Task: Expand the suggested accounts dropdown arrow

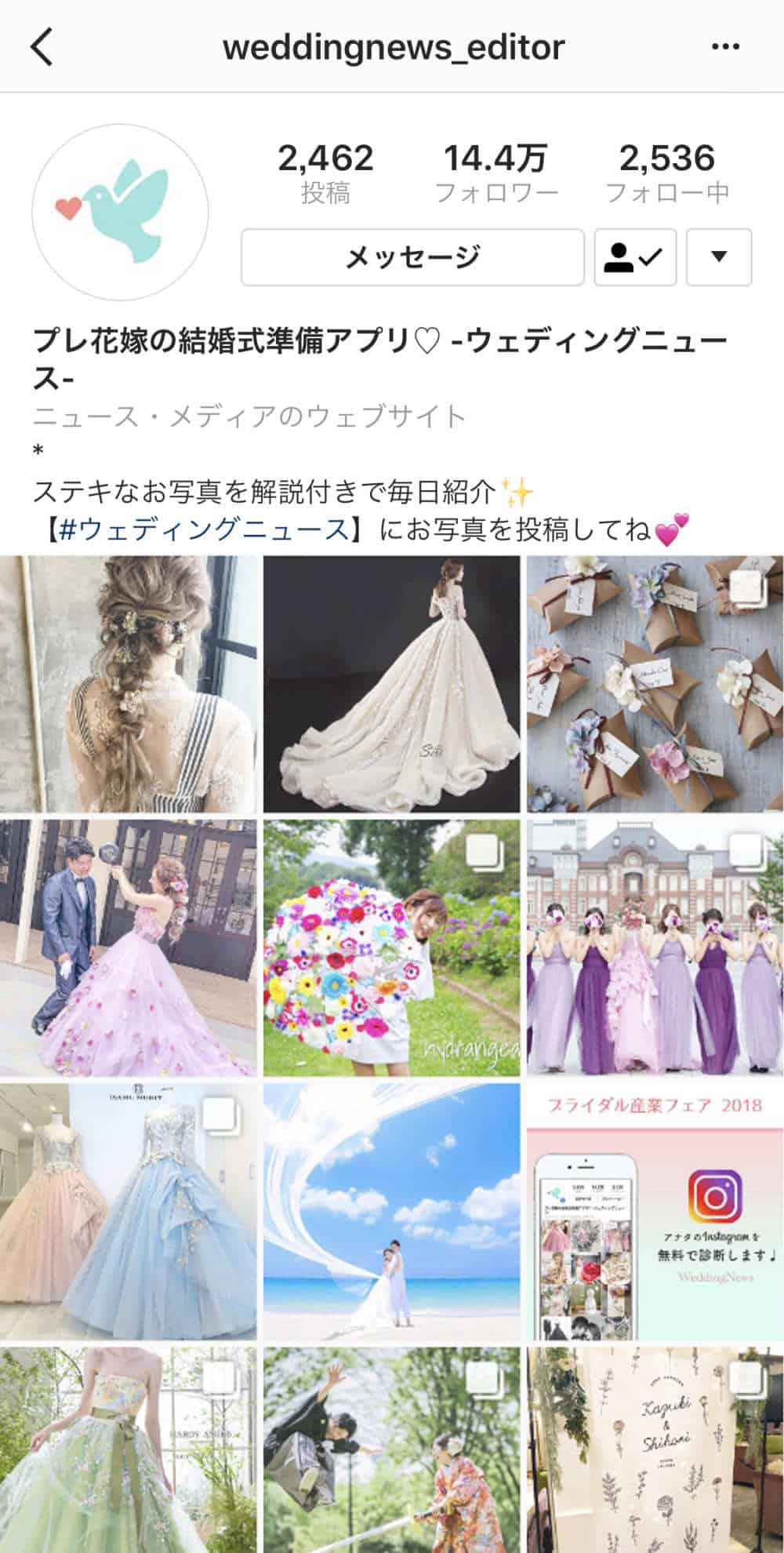Action: (x=718, y=257)
